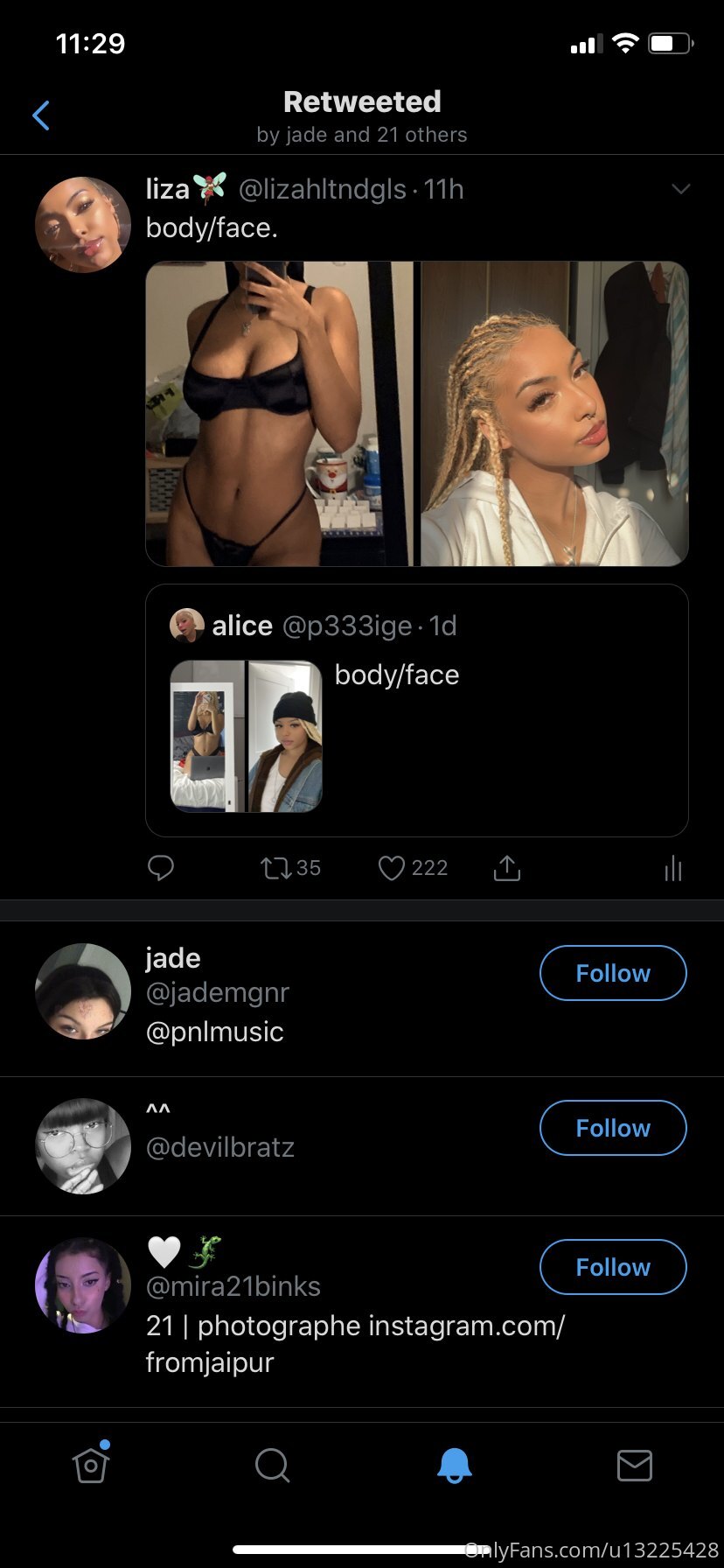The height and width of the screenshot is (1568, 724).
Task: View tweet activity analytics
Action: (672, 869)
